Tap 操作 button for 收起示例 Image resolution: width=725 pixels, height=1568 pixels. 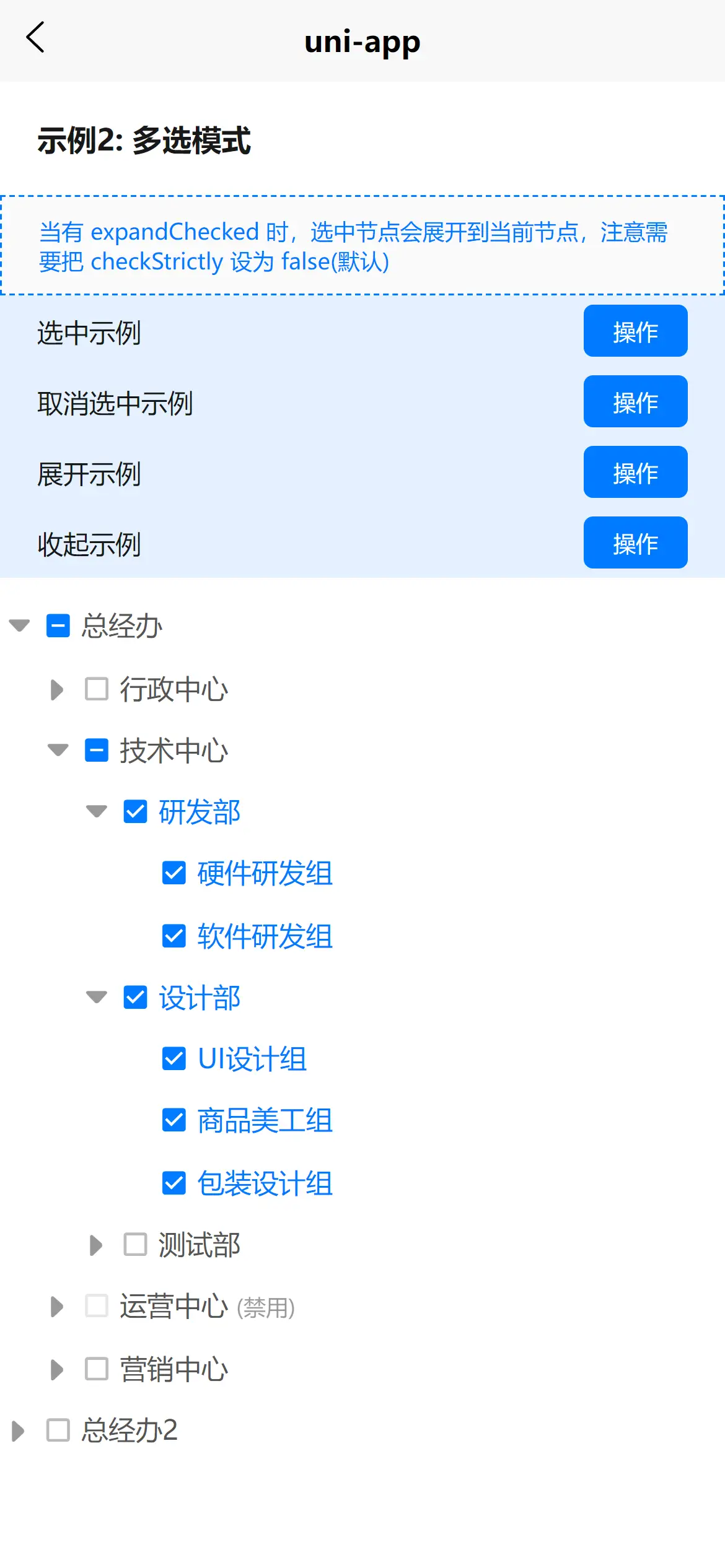635,542
